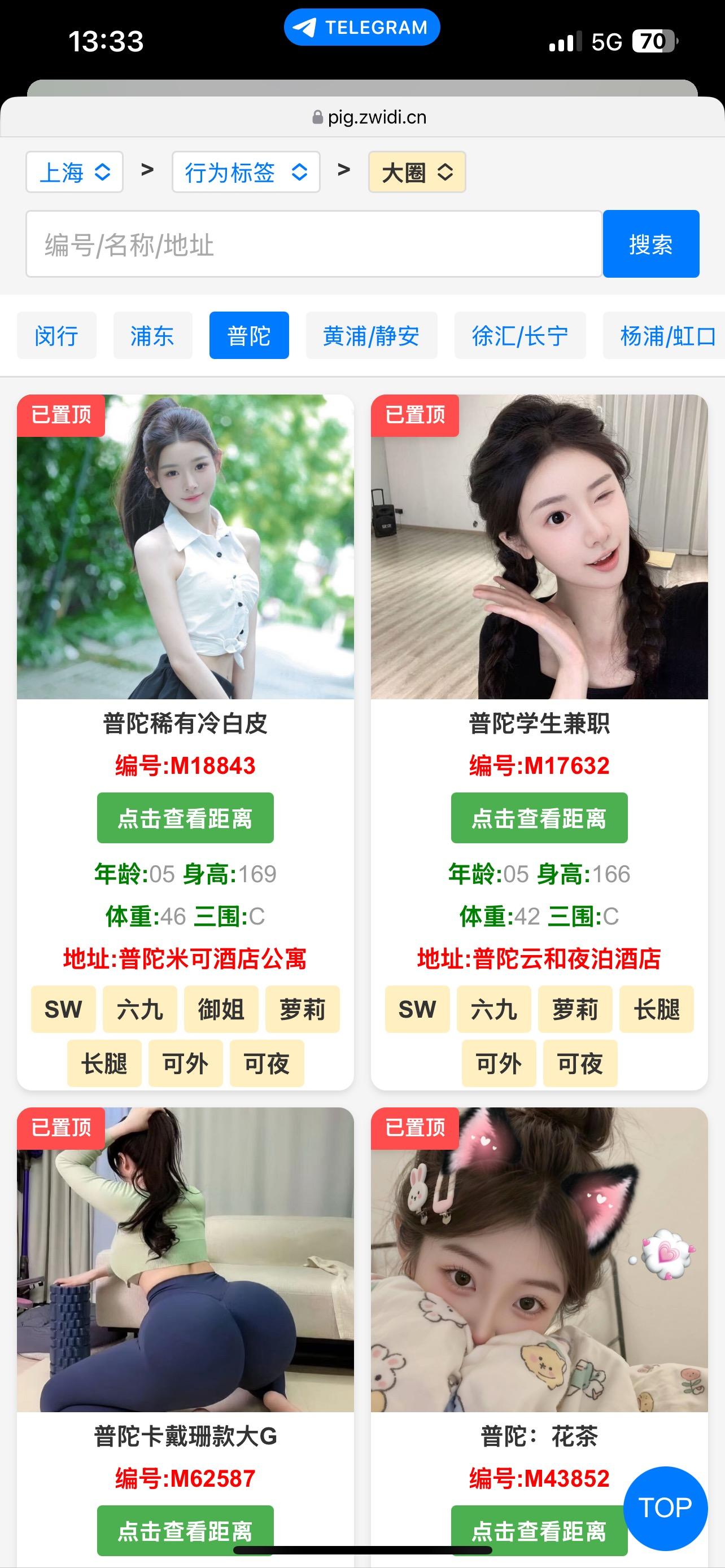725x1568 pixels.
Task: Open the card photo for M18843
Action: [185, 546]
